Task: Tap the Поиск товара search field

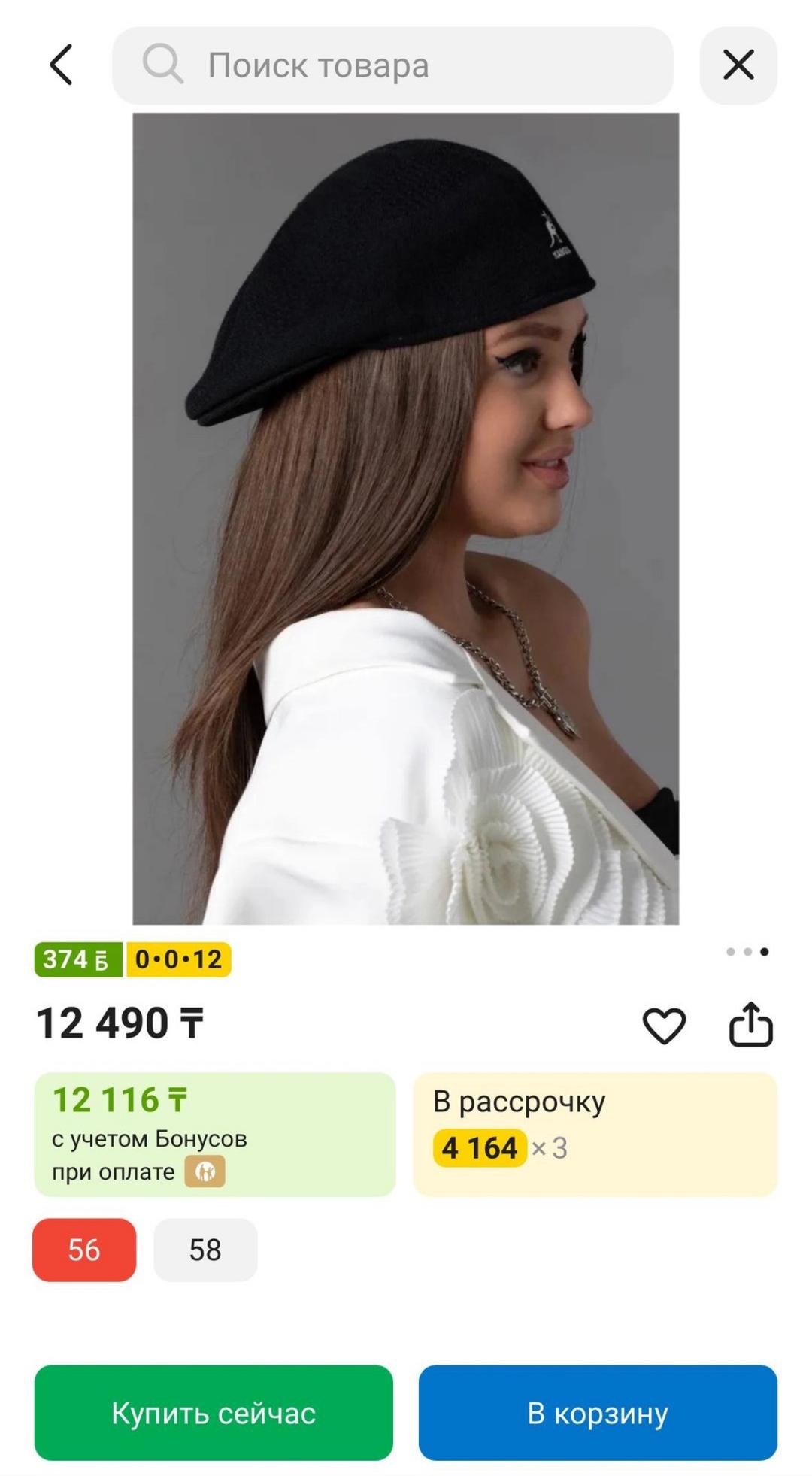Action: click(x=392, y=65)
